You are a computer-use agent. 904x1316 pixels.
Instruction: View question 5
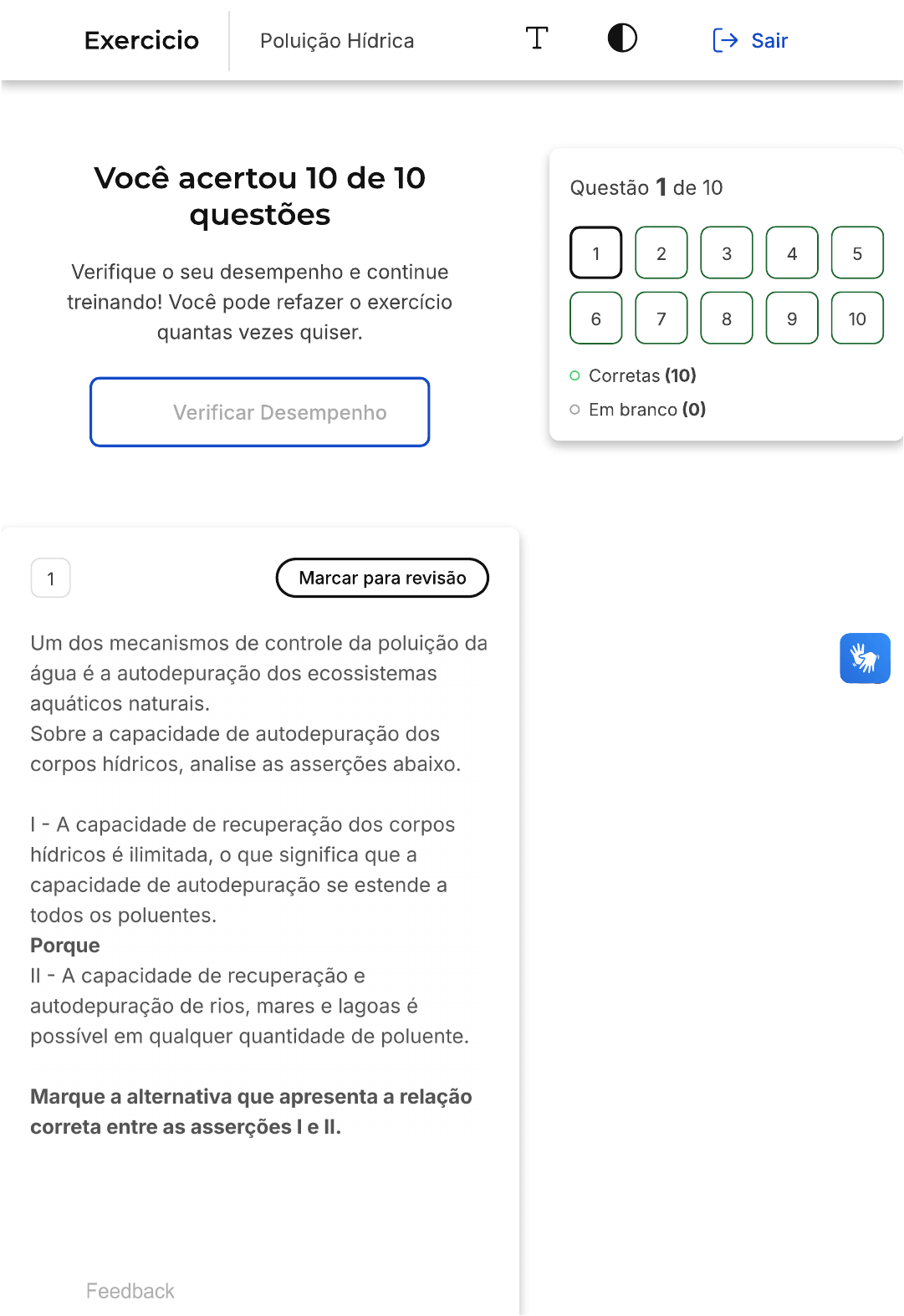(857, 252)
